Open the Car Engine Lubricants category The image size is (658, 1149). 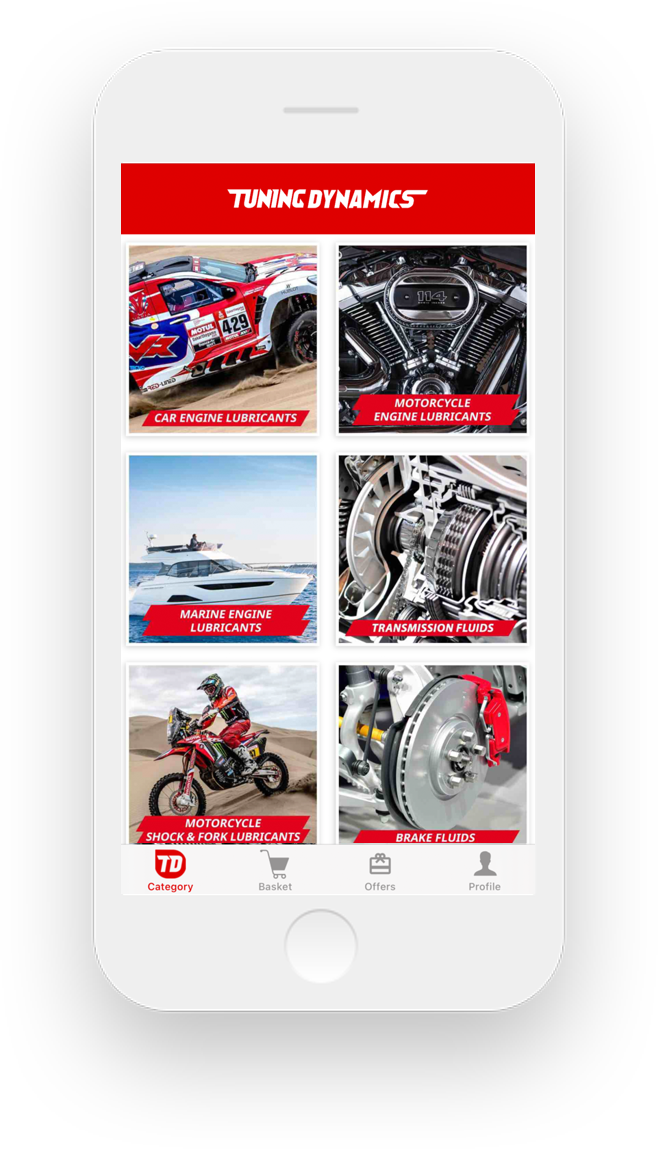222,339
